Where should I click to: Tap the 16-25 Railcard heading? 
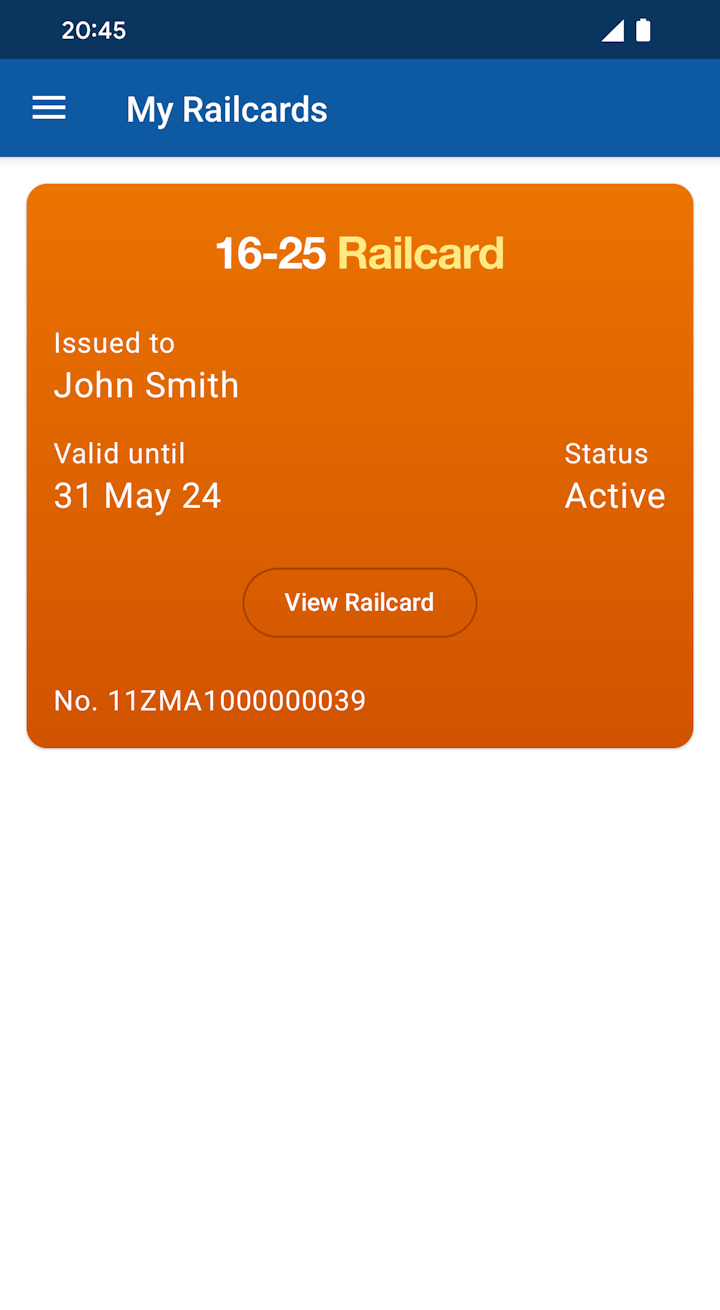tap(360, 252)
